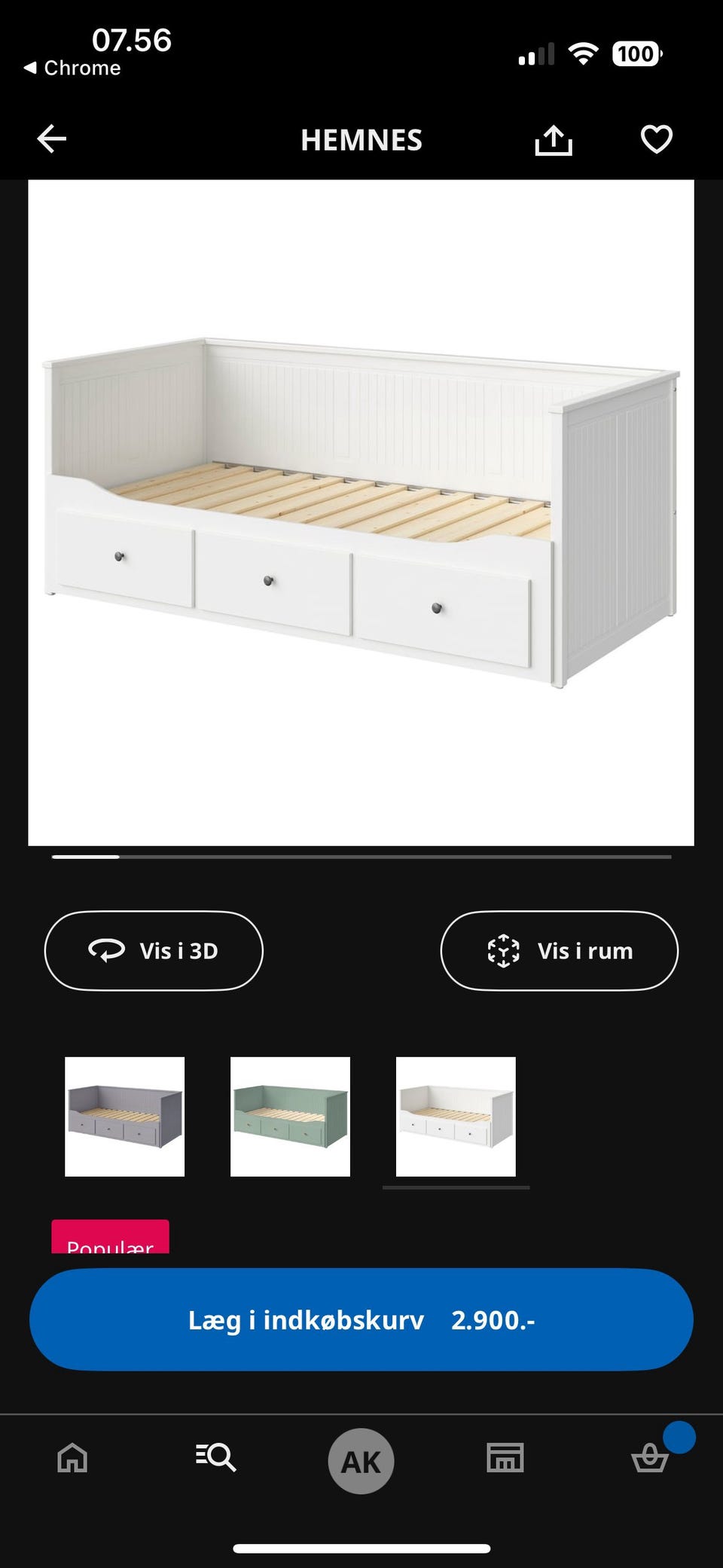
Task: Open the AK profile account icon
Action: coord(361,1458)
